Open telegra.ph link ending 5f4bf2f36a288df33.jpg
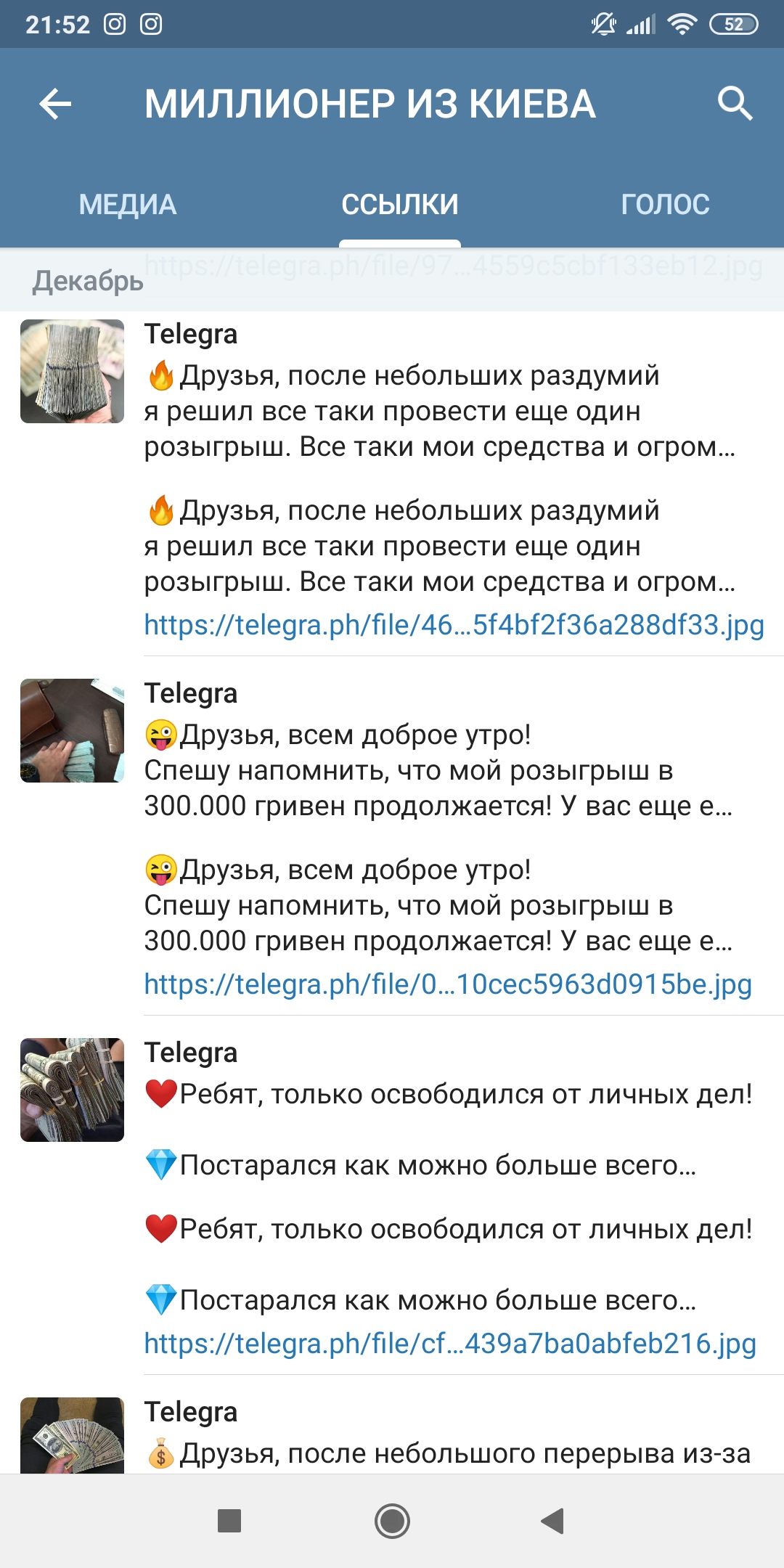Screen dimensions: 784x1568 click(454, 625)
